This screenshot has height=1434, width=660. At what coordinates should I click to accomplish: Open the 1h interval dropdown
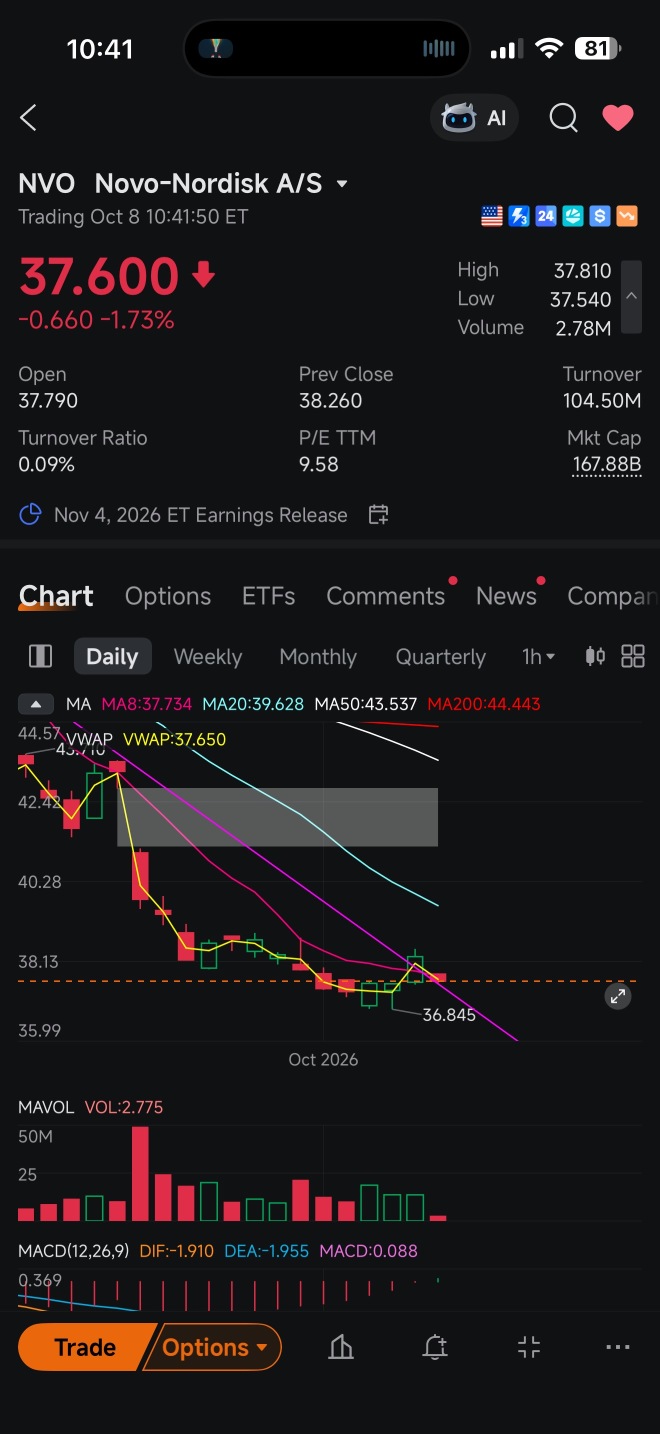click(538, 657)
